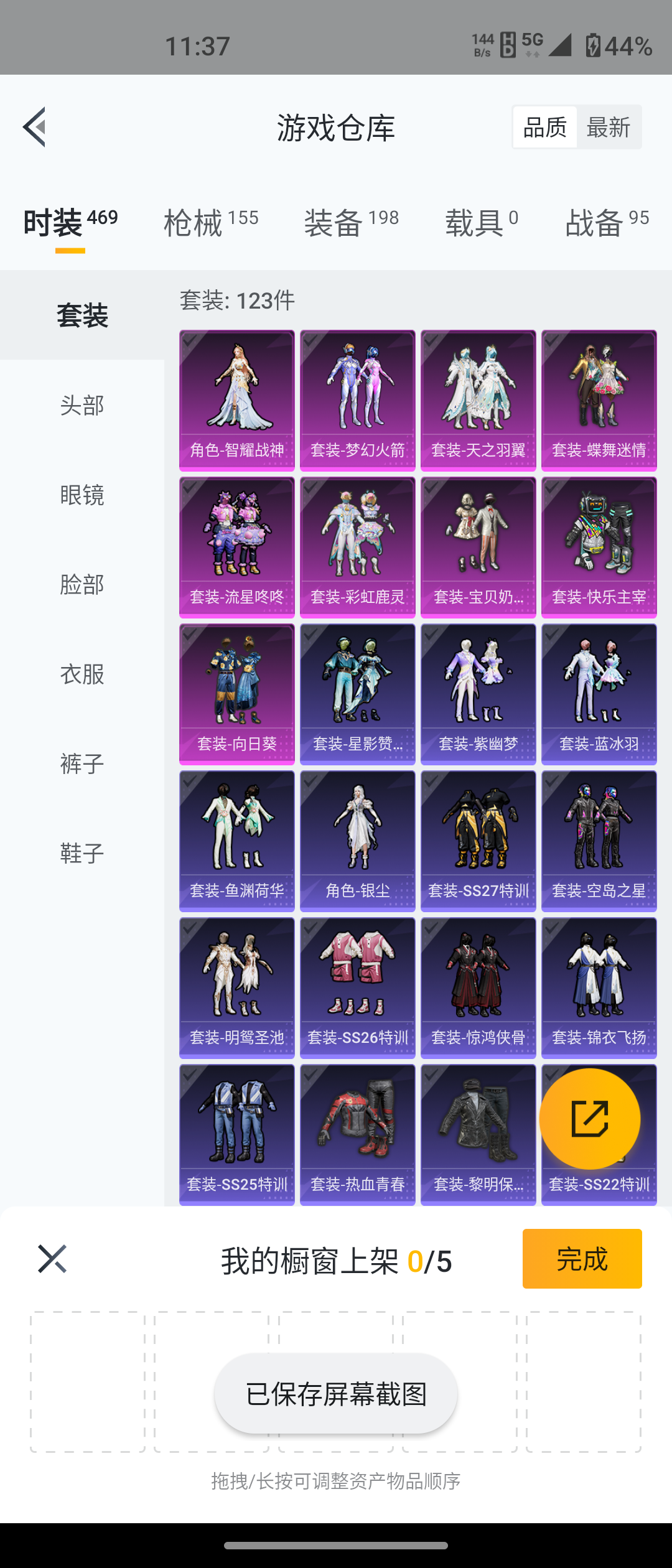Sort warehouse by 最新

(x=608, y=127)
